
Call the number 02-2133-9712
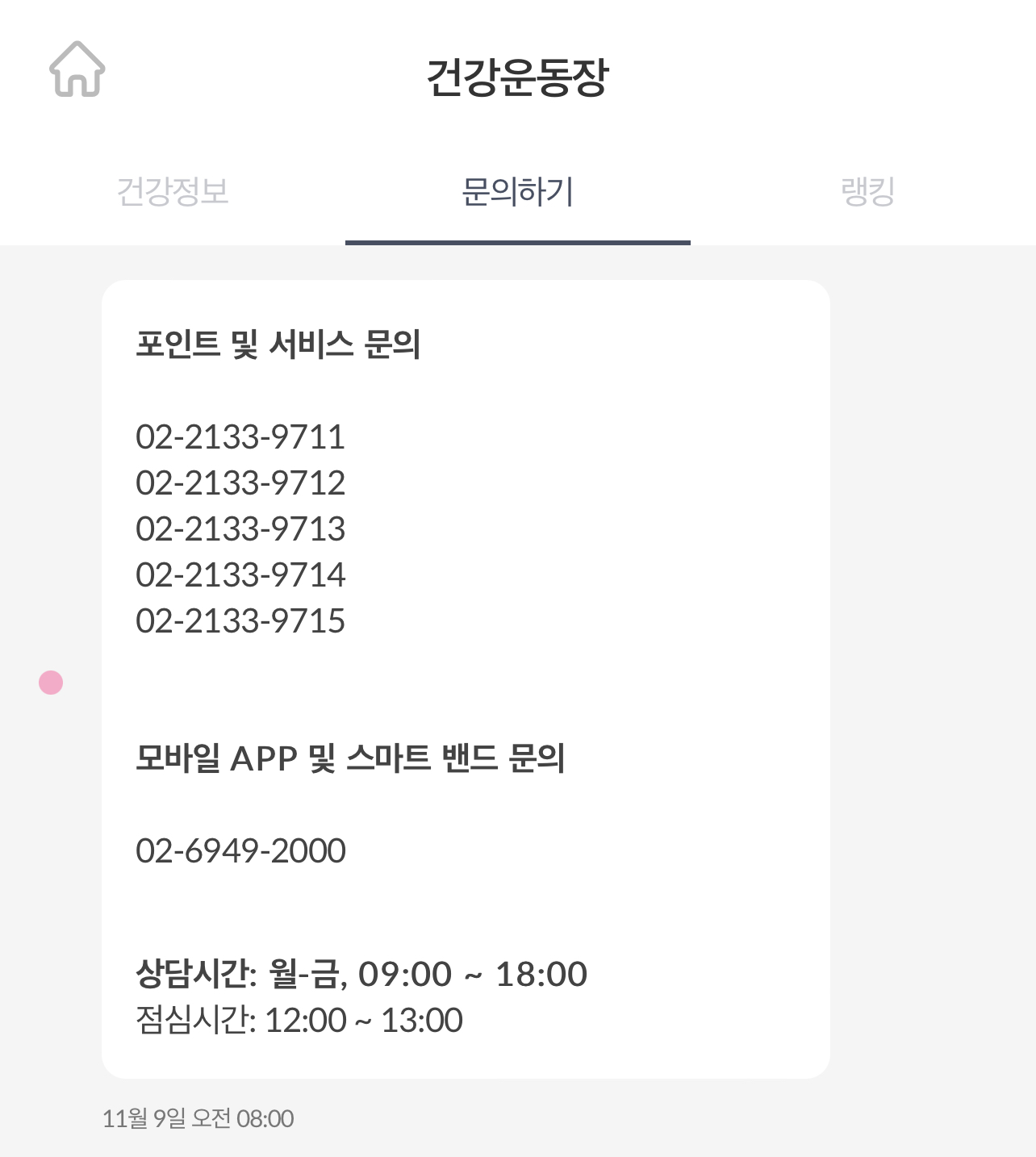pyautogui.click(x=240, y=482)
